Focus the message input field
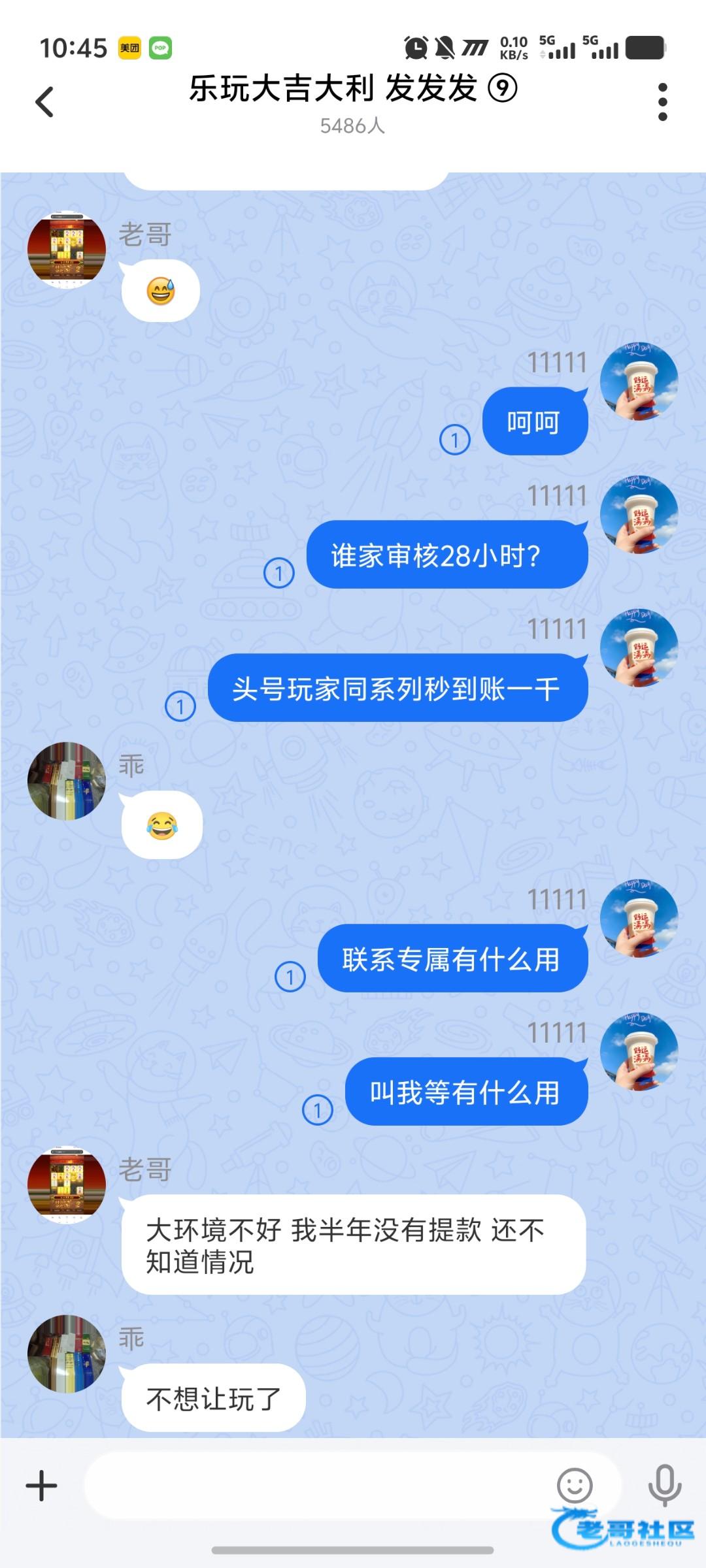 (314, 1486)
